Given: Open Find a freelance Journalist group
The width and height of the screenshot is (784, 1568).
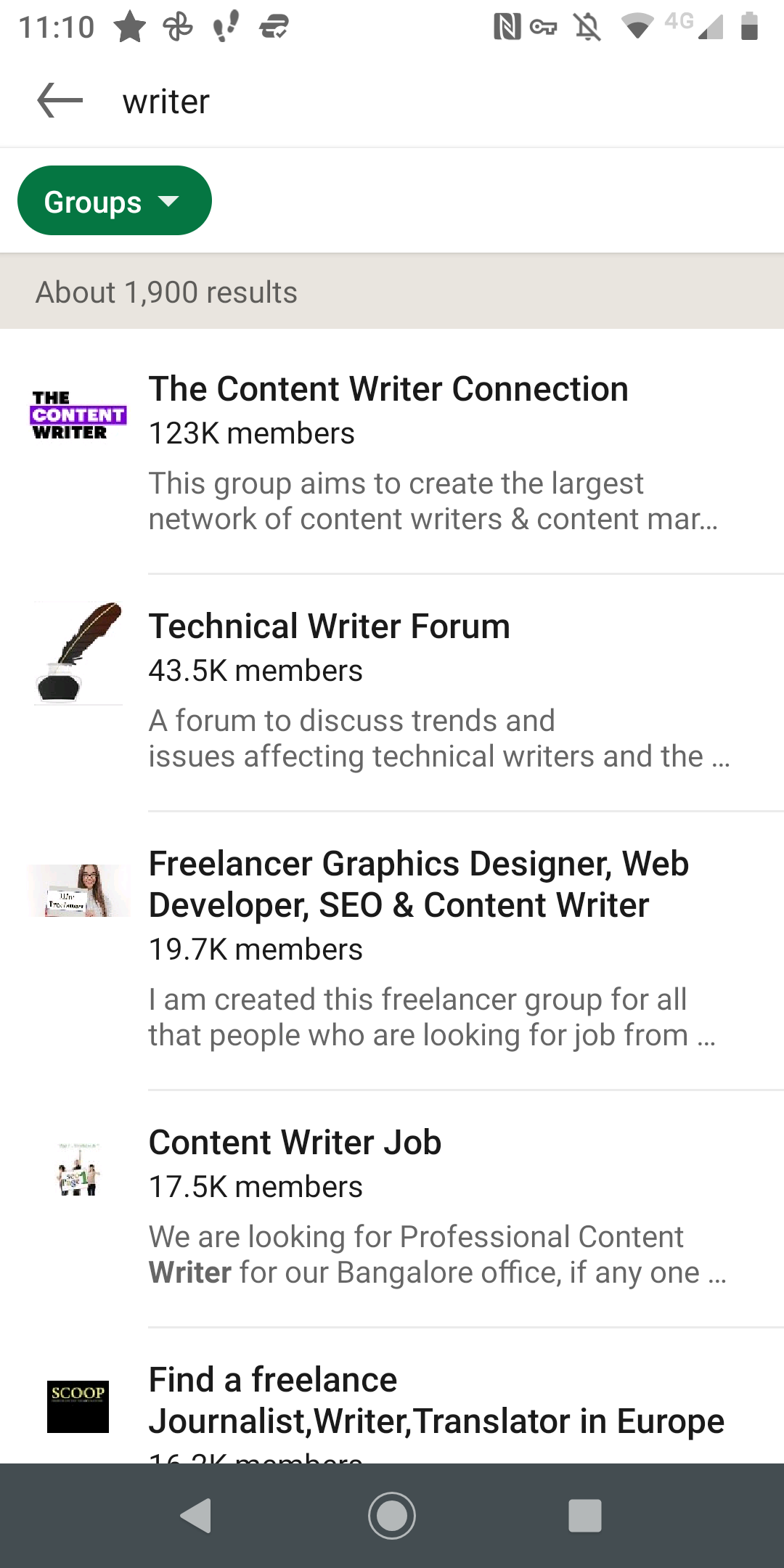Looking at the screenshot, I should [x=436, y=1401].
